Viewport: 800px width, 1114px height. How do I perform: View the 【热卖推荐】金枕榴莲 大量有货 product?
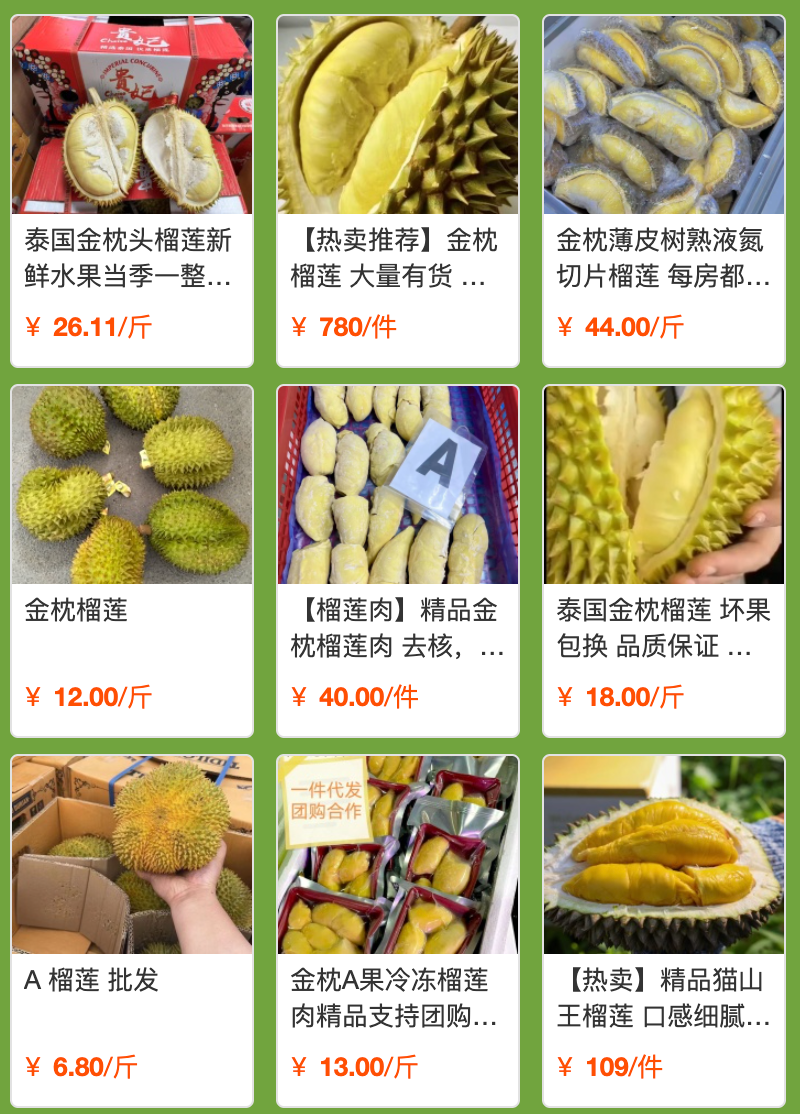coord(398,190)
